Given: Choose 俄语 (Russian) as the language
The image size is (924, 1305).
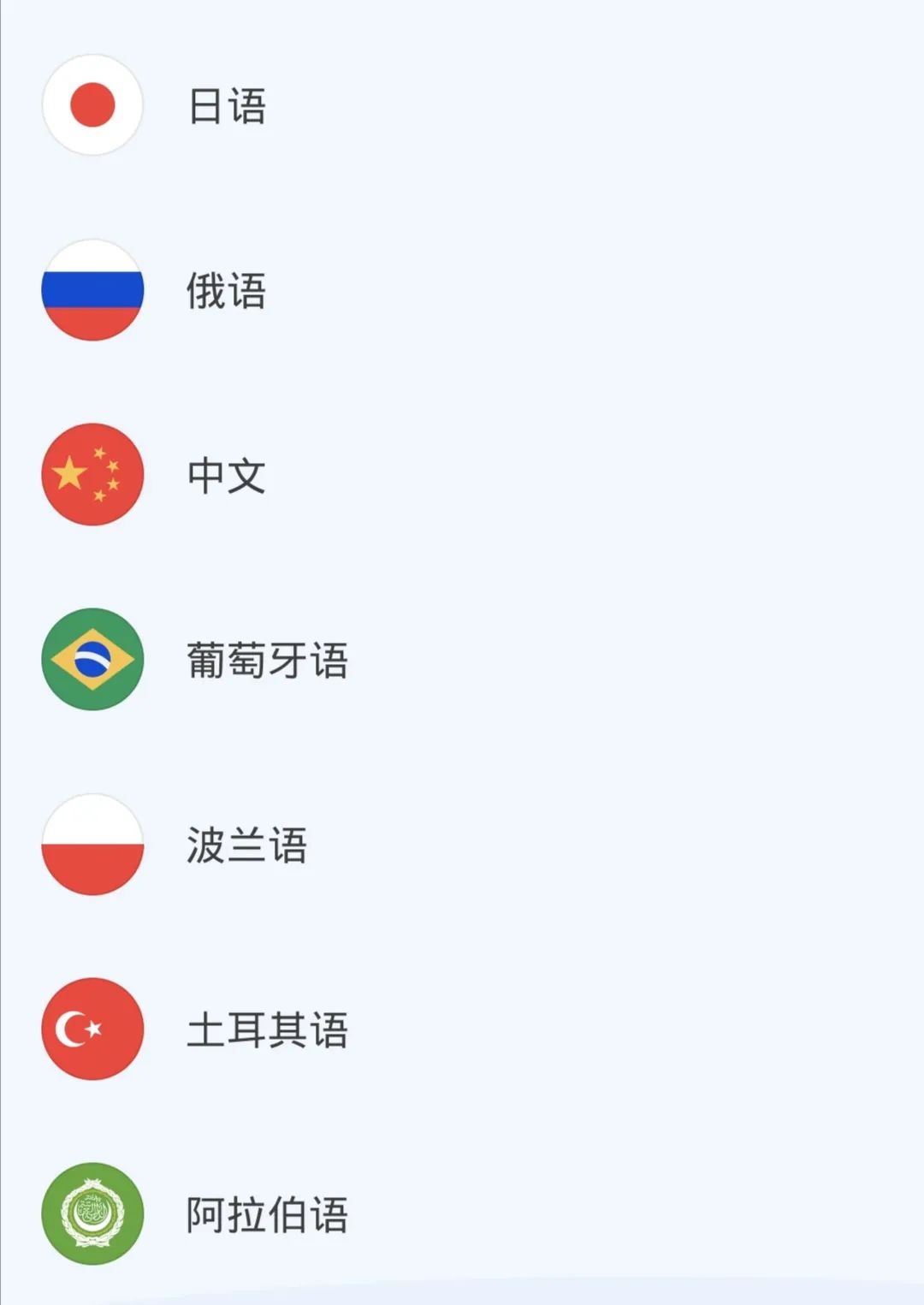Looking at the screenshot, I should 226,291.
